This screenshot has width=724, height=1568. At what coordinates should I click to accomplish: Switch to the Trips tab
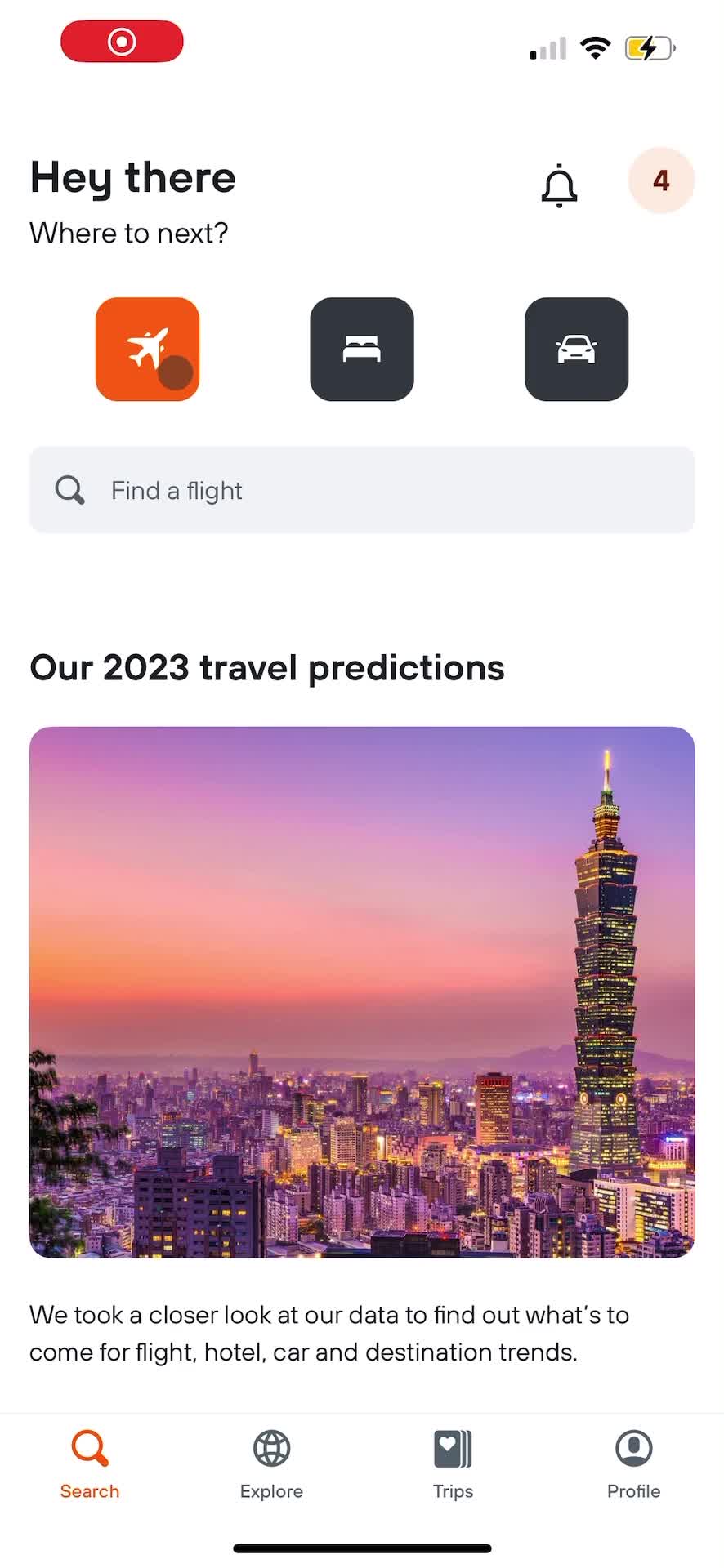click(x=453, y=1462)
